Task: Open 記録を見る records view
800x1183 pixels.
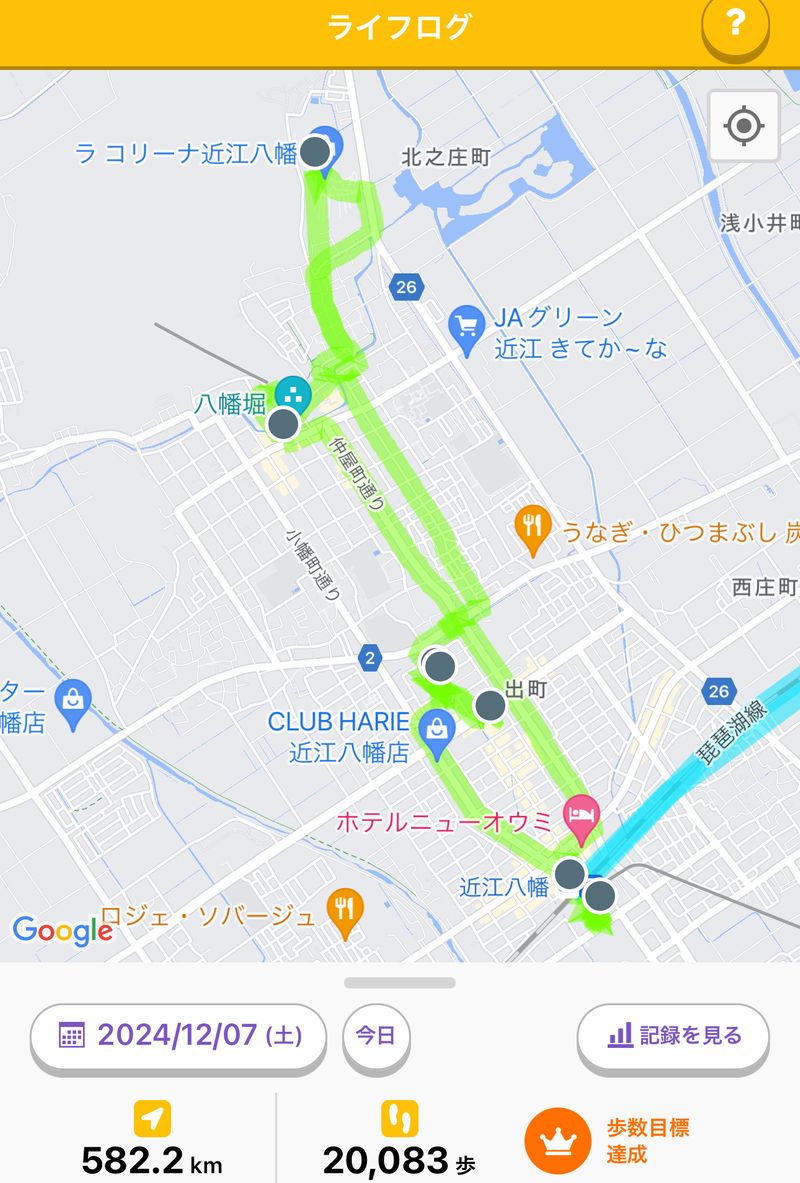Action: [673, 1035]
